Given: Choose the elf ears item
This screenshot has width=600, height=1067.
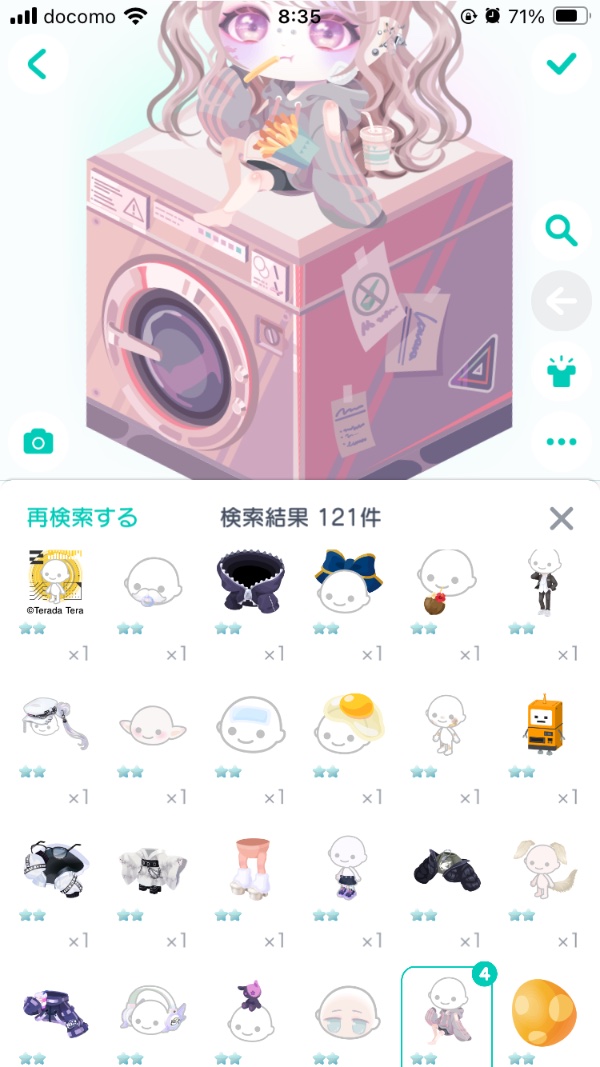Looking at the screenshot, I should (152, 726).
